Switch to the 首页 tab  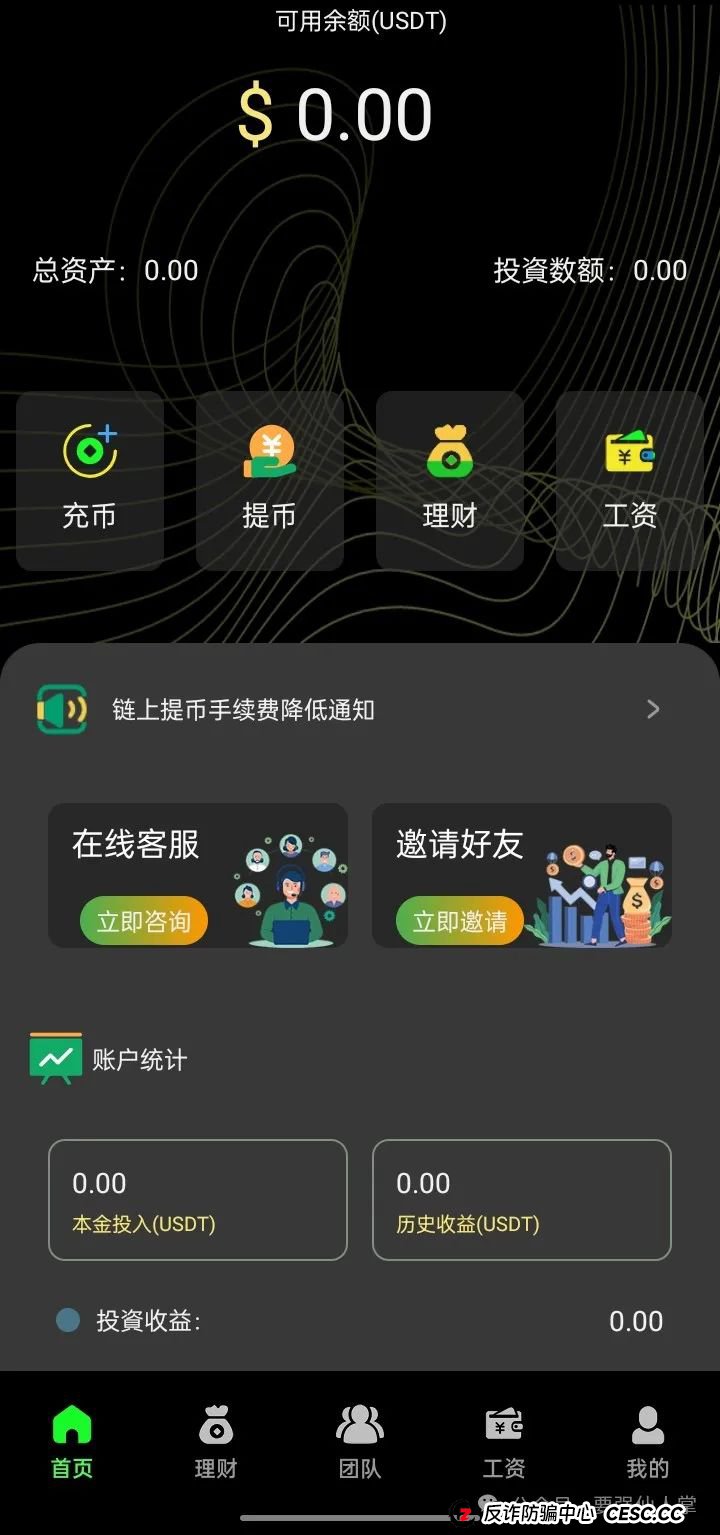(x=72, y=1441)
